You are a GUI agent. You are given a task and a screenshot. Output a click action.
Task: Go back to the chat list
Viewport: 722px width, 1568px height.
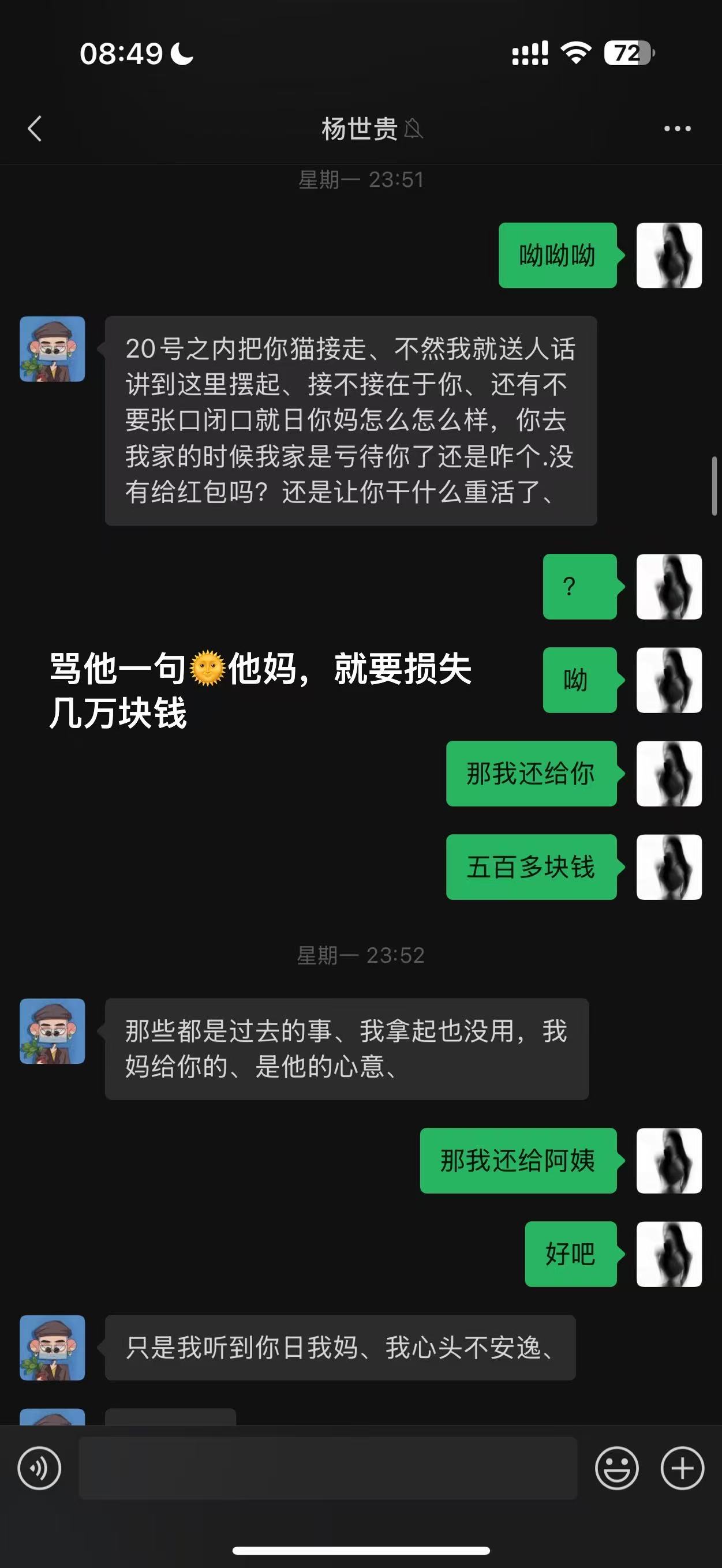(35, 129)
